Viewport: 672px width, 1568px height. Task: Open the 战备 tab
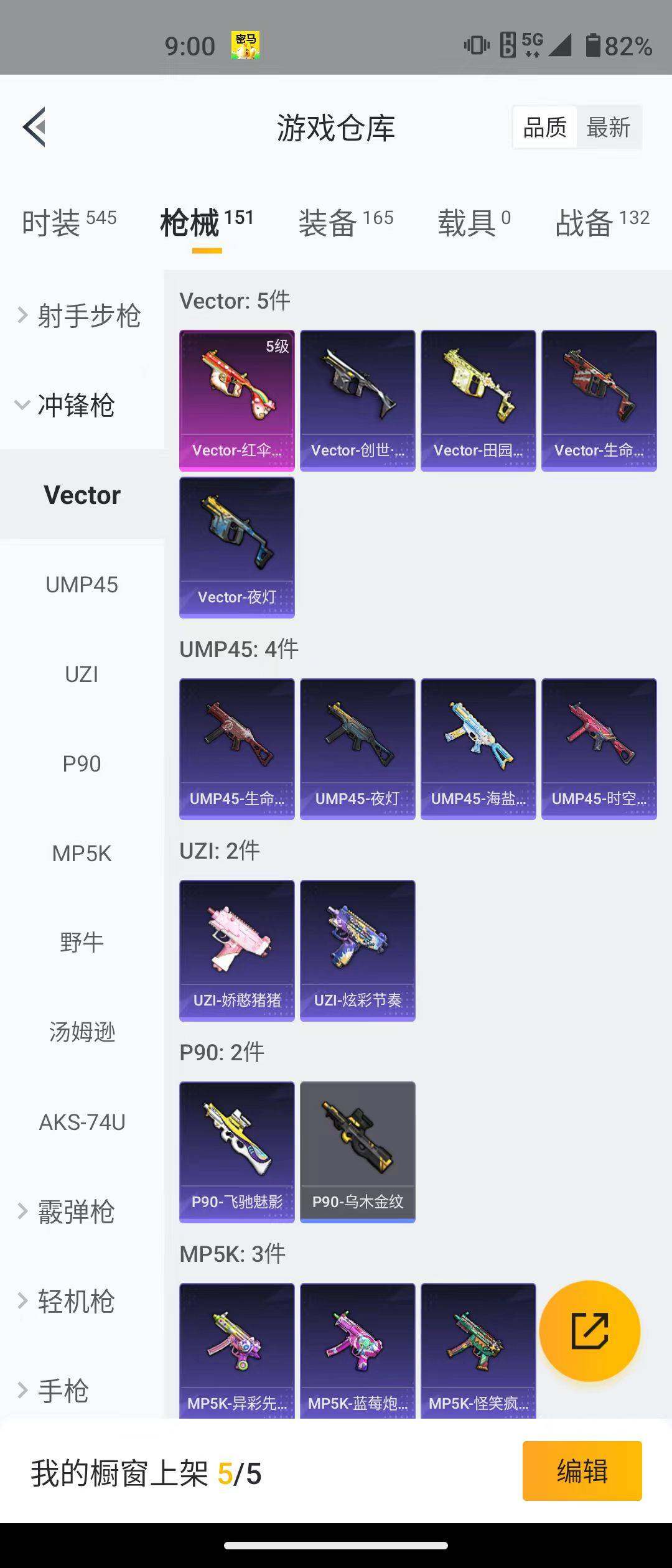(602, 223)
